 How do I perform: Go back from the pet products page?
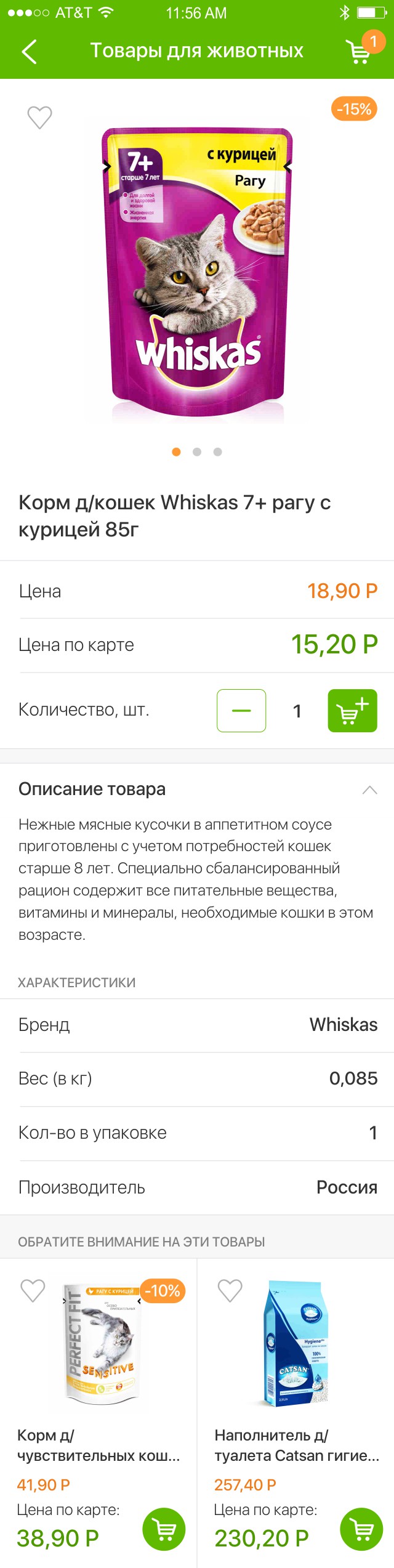tap(29, 52)
